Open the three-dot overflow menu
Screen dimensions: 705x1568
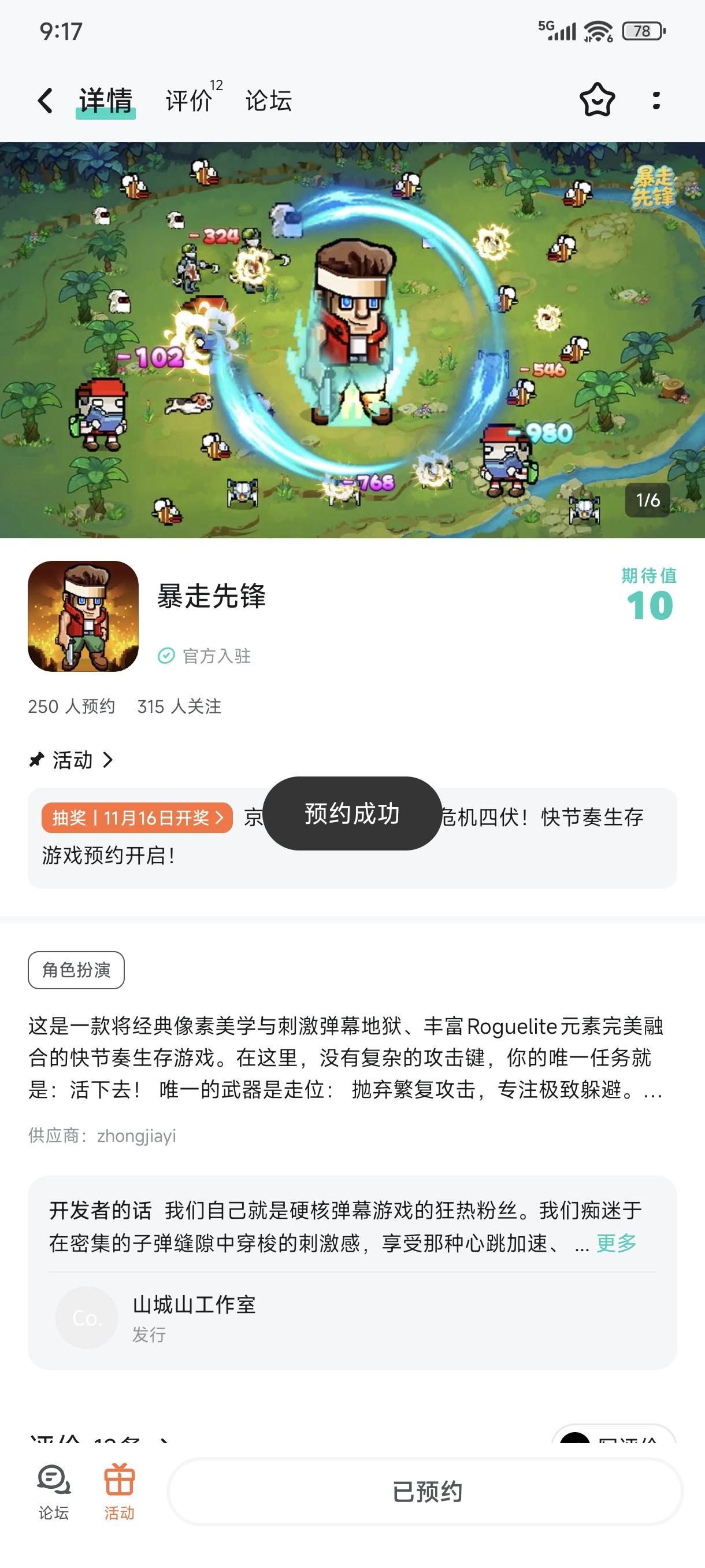point(656,101)
